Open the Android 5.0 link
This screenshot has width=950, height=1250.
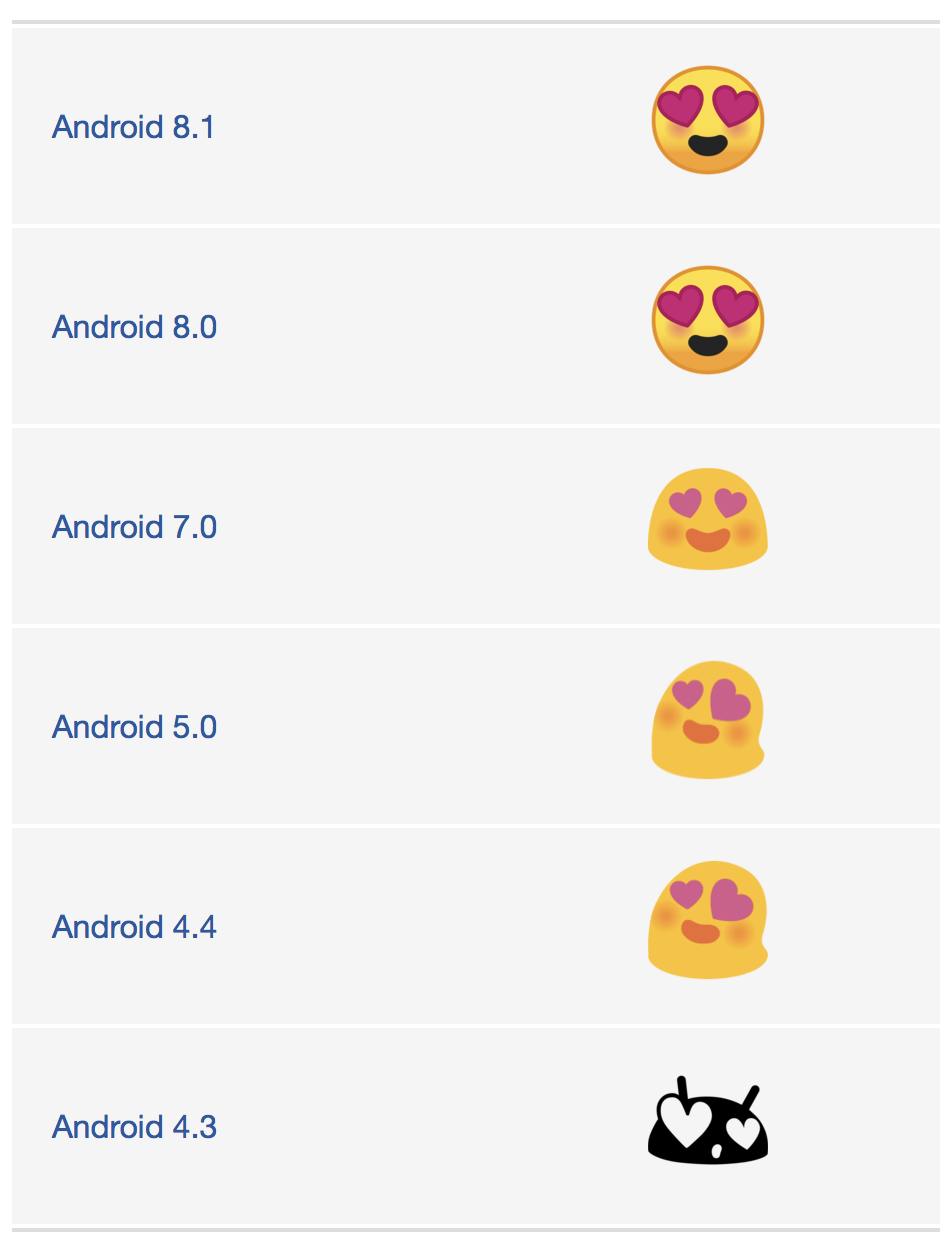pos(133,727)
